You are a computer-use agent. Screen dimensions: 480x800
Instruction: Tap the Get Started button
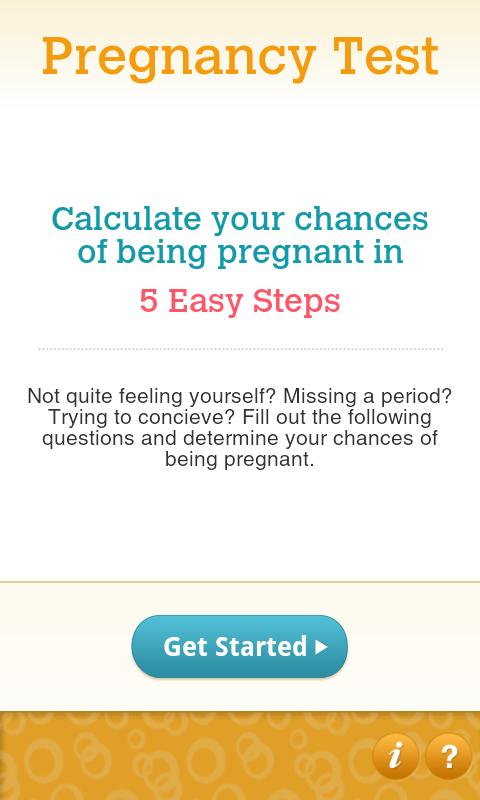pyautogui.click(x=239, y=646)
